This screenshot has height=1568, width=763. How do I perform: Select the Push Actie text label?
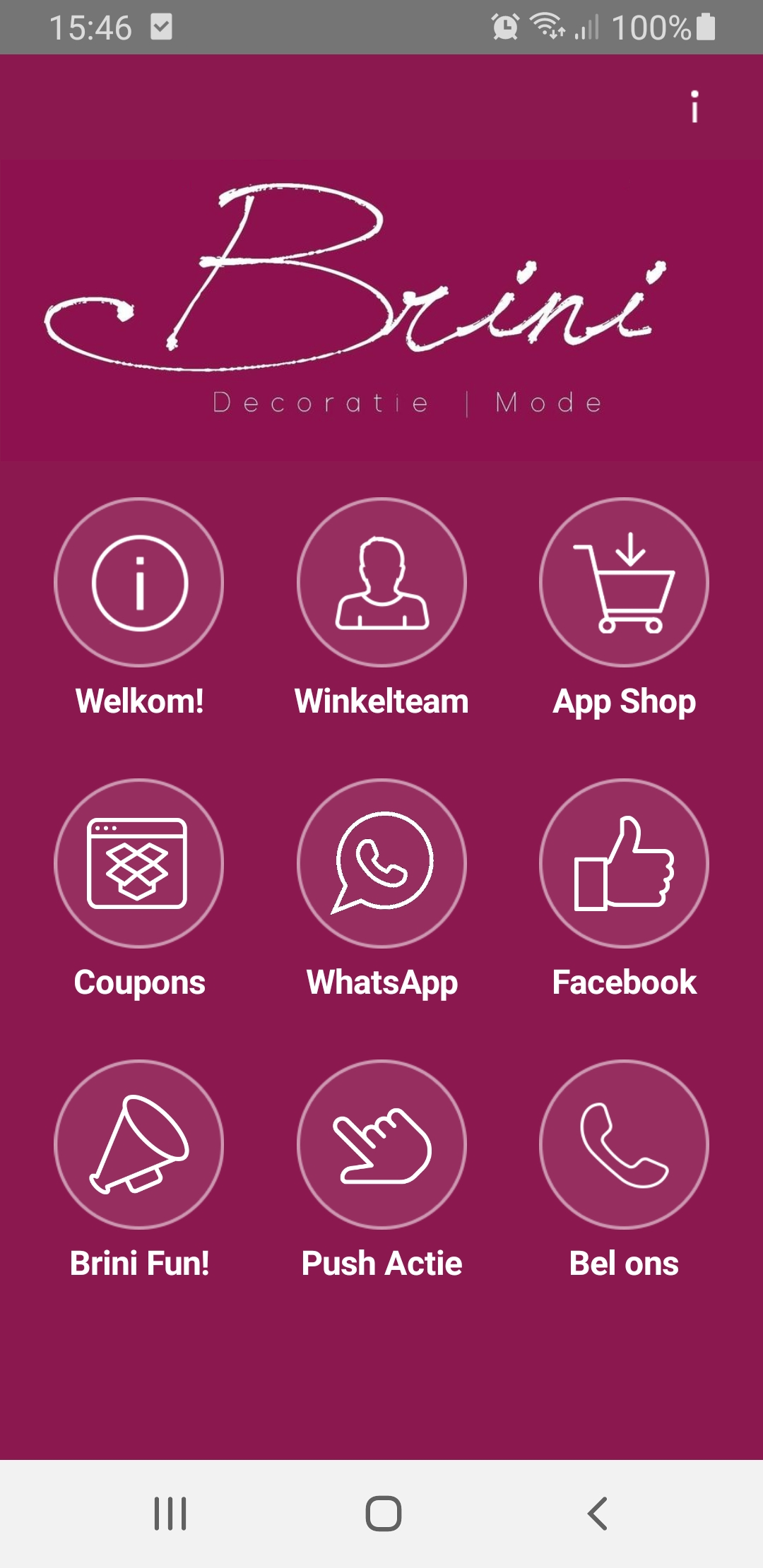(x=381, y=1263)
